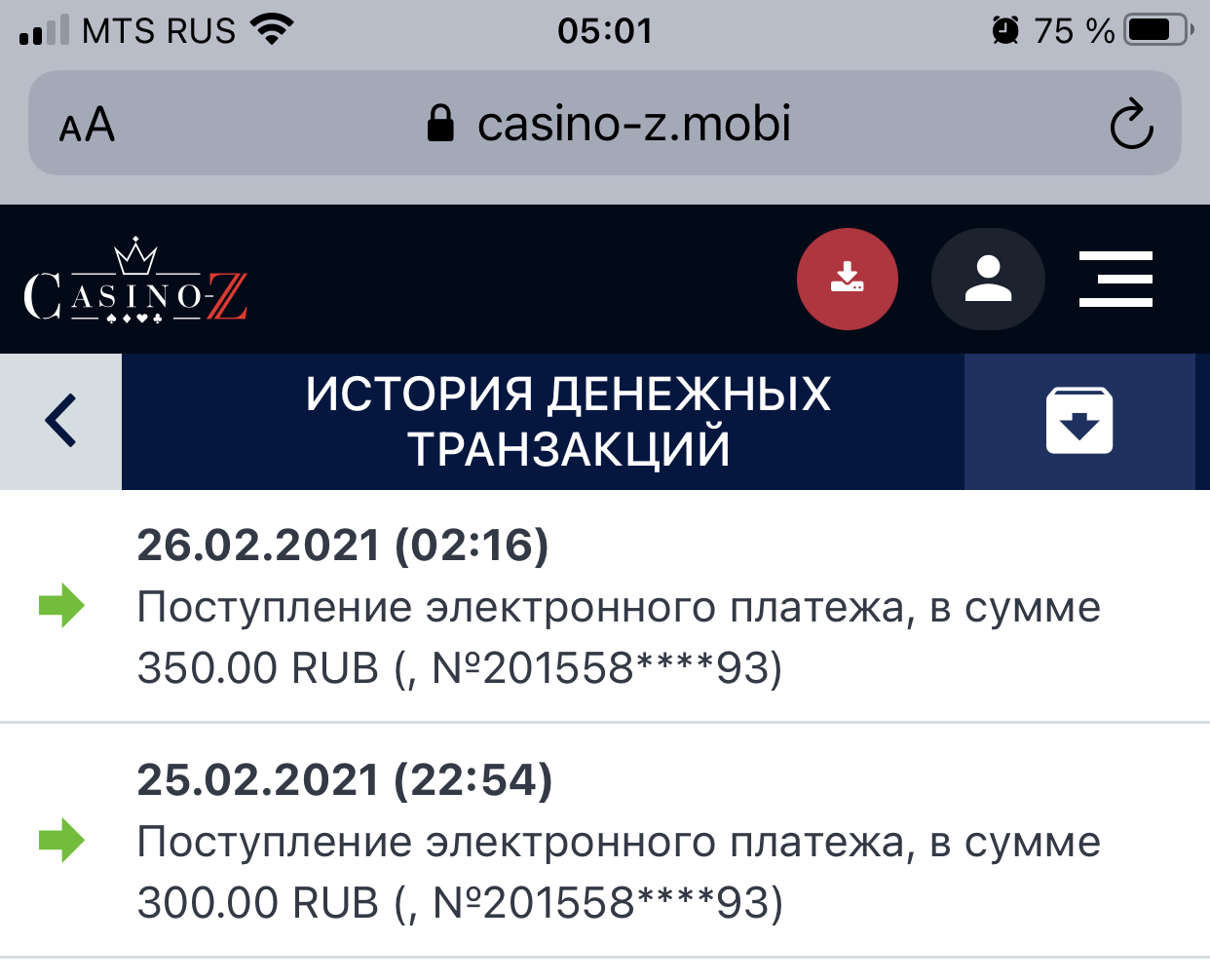This screenshot has height=980, width=1210.
Task: Tap the casino-z.mobi address bar
Action: point(609,124)
